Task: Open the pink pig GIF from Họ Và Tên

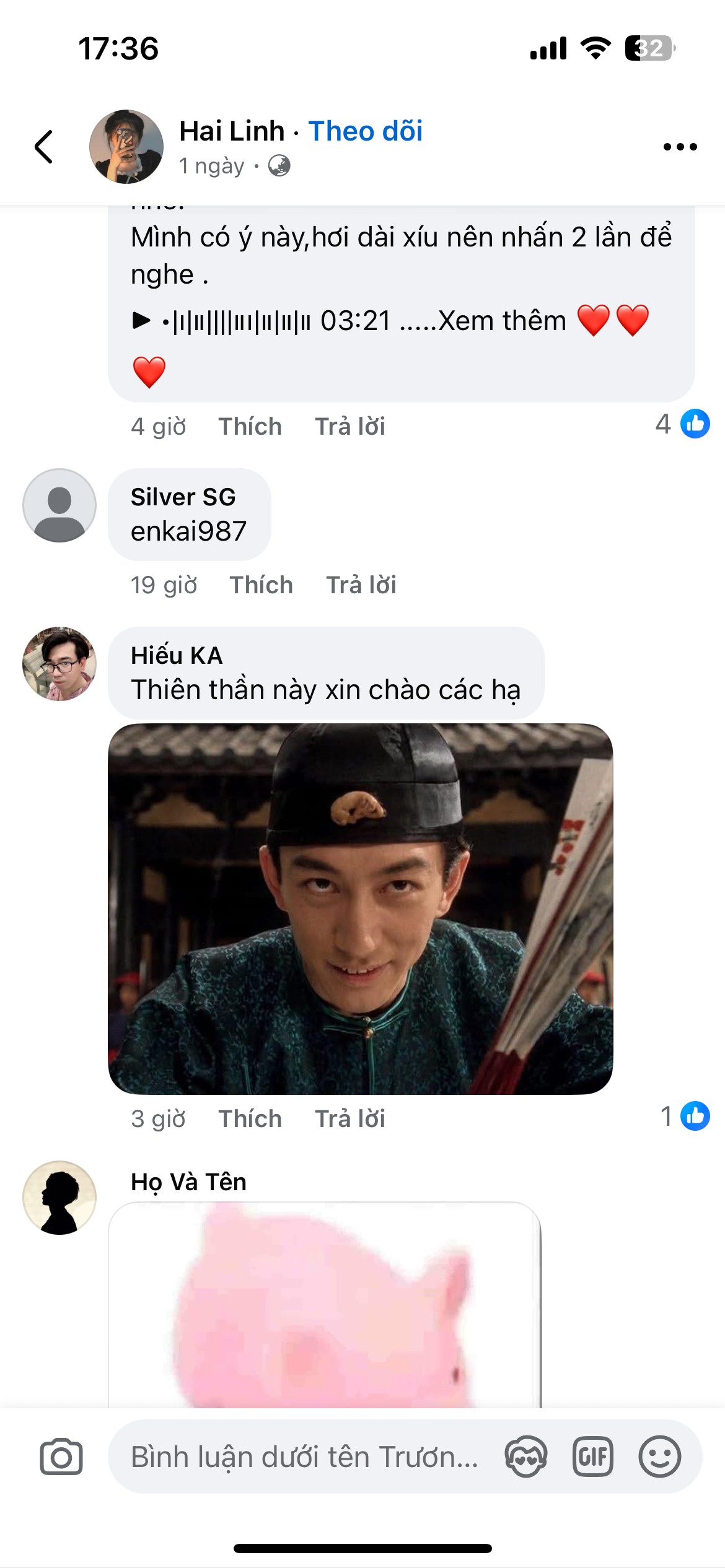Action: coord(325,1305)
